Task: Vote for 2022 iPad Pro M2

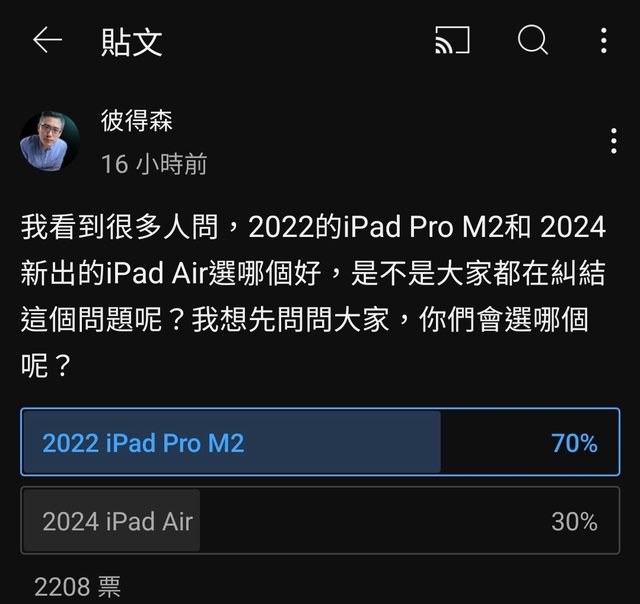Action: point(320,442)
